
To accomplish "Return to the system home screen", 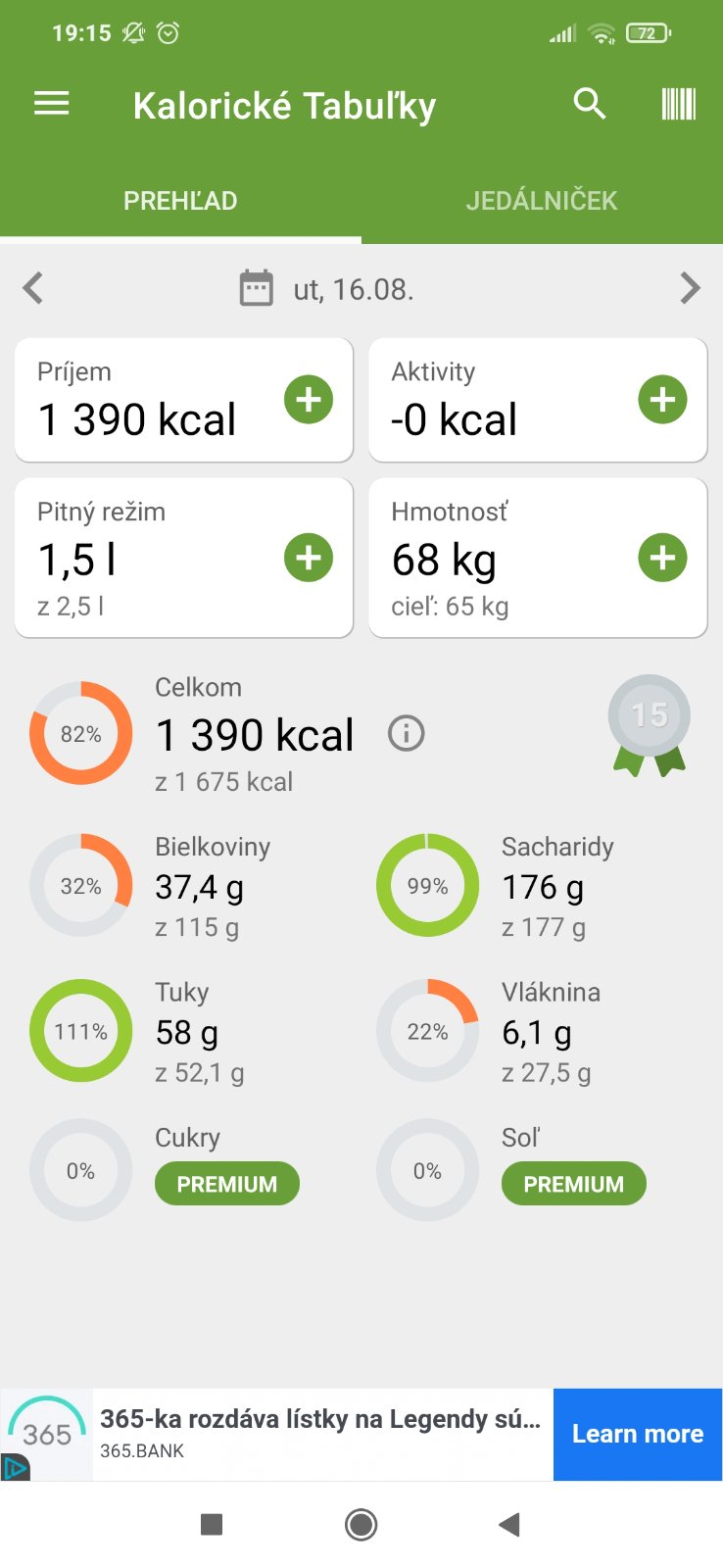I will pyautogui.click(x=361, y=1524).
